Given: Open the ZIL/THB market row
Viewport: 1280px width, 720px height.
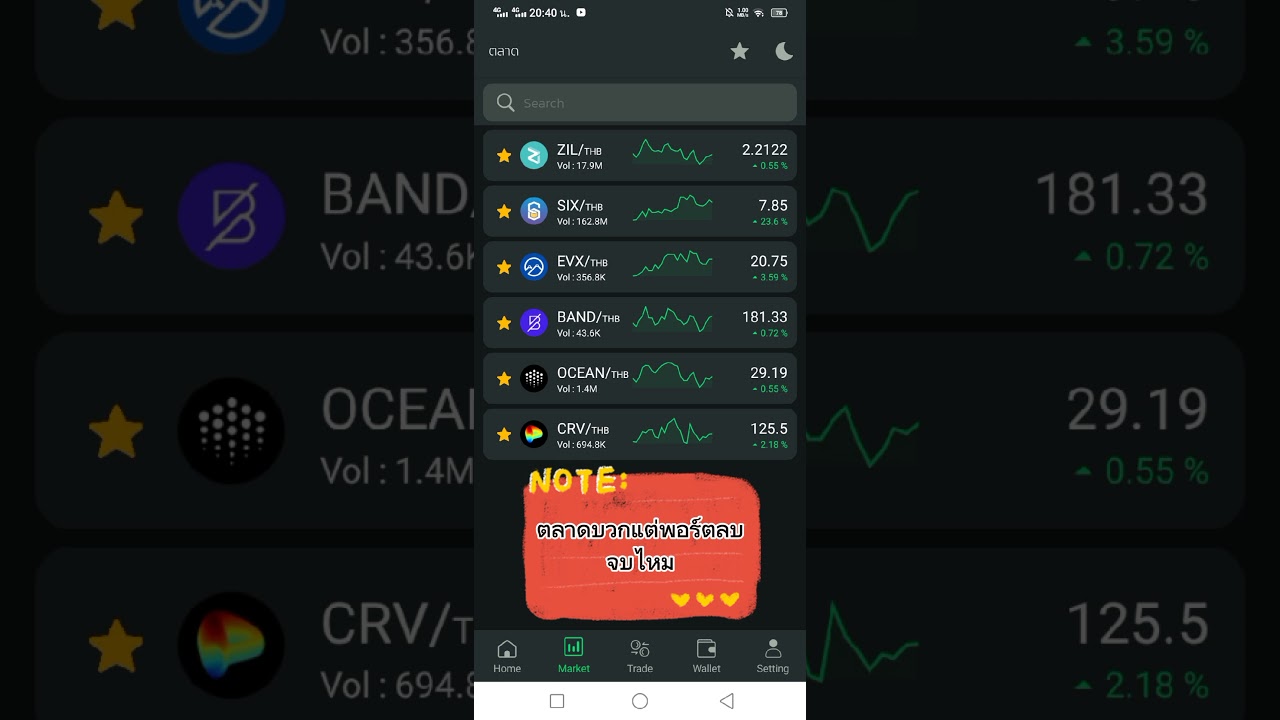Looking at the screenshot, I should 640,156.
